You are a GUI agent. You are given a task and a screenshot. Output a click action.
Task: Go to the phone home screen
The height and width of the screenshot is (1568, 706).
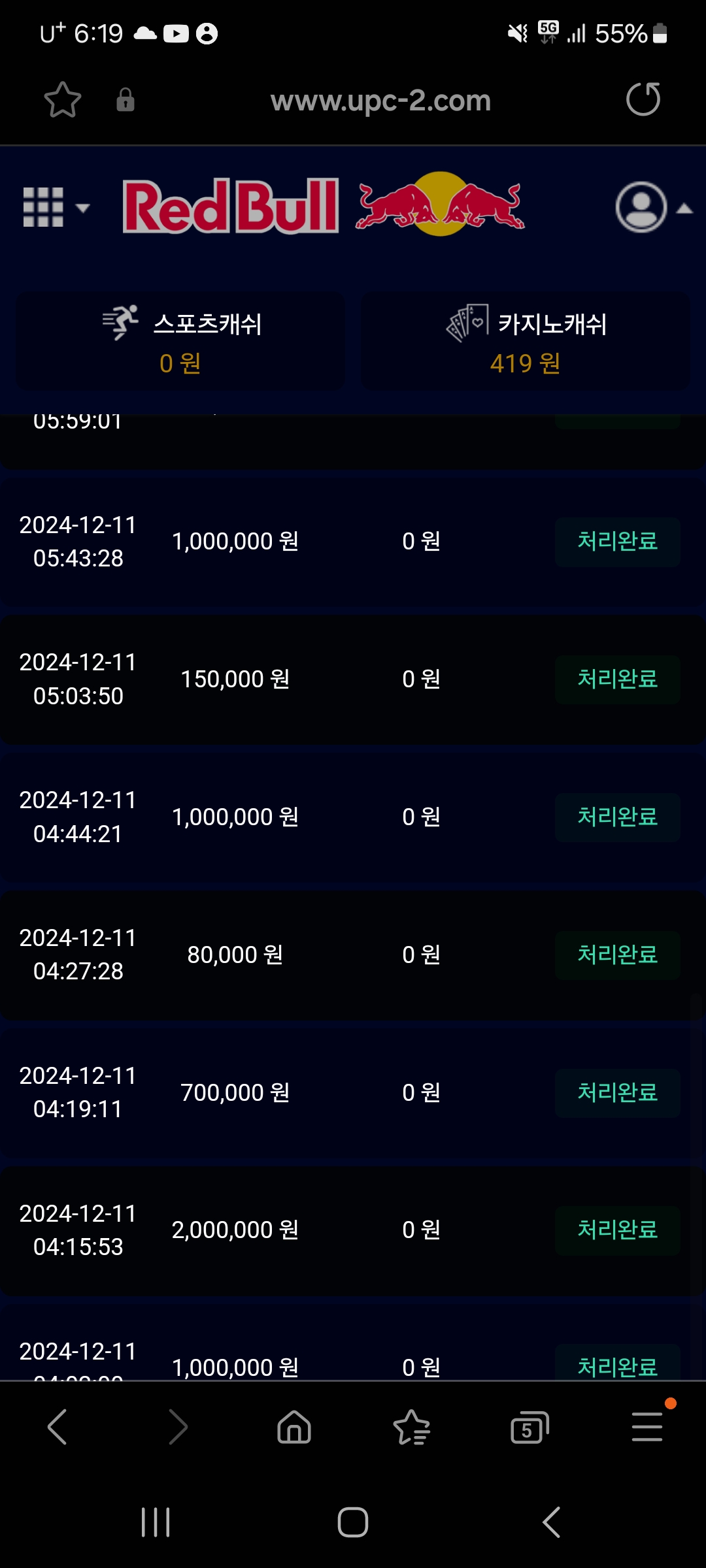(353, 1522)
